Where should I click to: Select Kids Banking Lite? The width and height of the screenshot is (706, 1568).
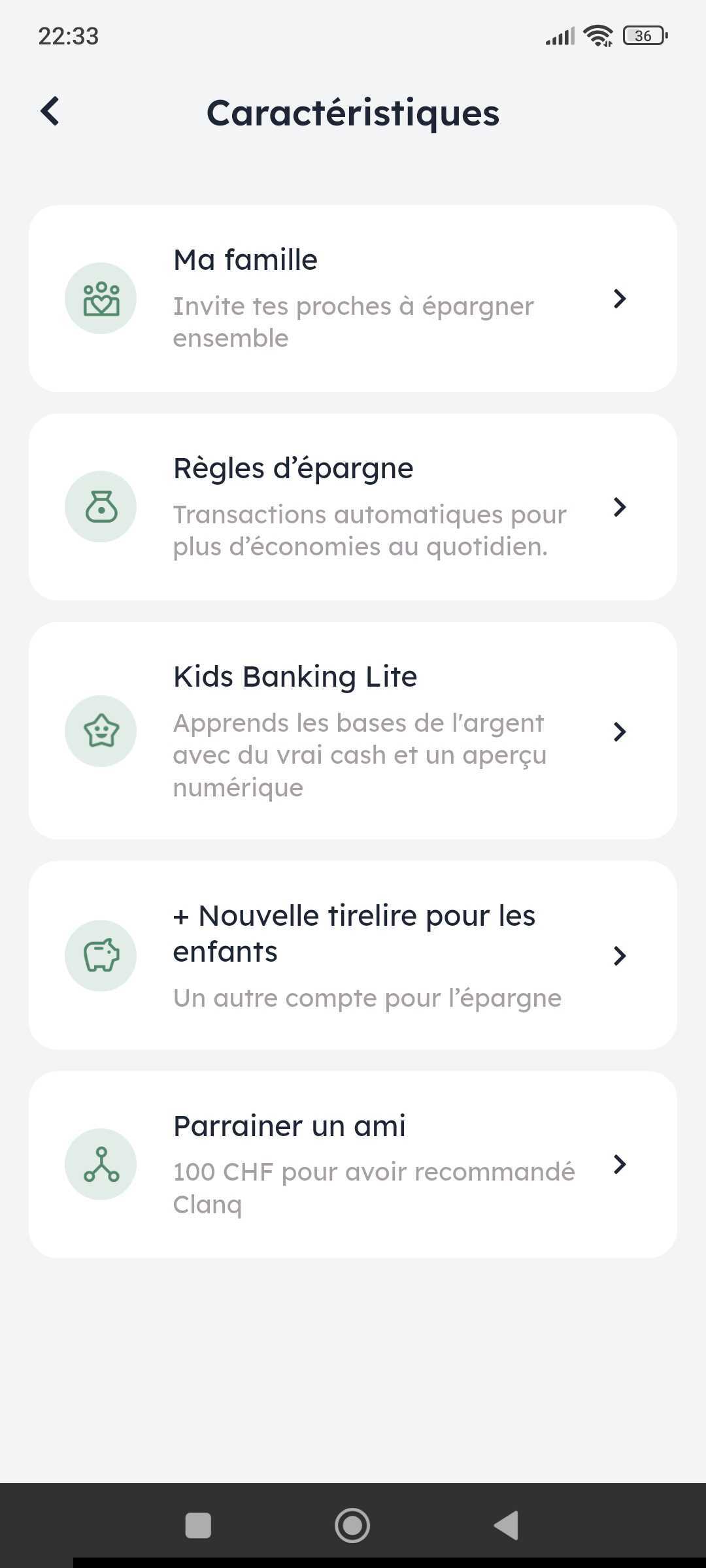[x=353, y=730]
